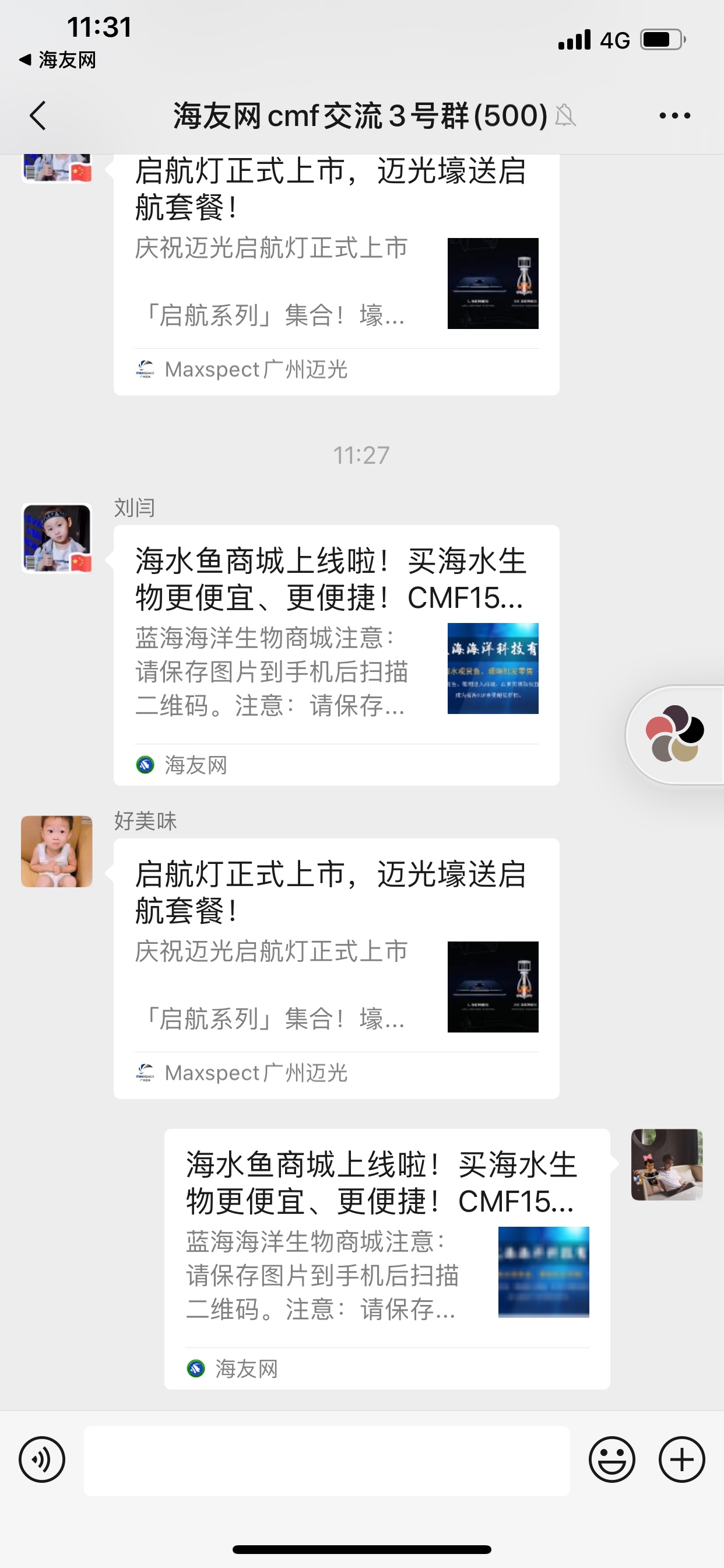Open the emoji picker
The image size is (724, 1568).
pyautogui.click(x=611, y=1459)
